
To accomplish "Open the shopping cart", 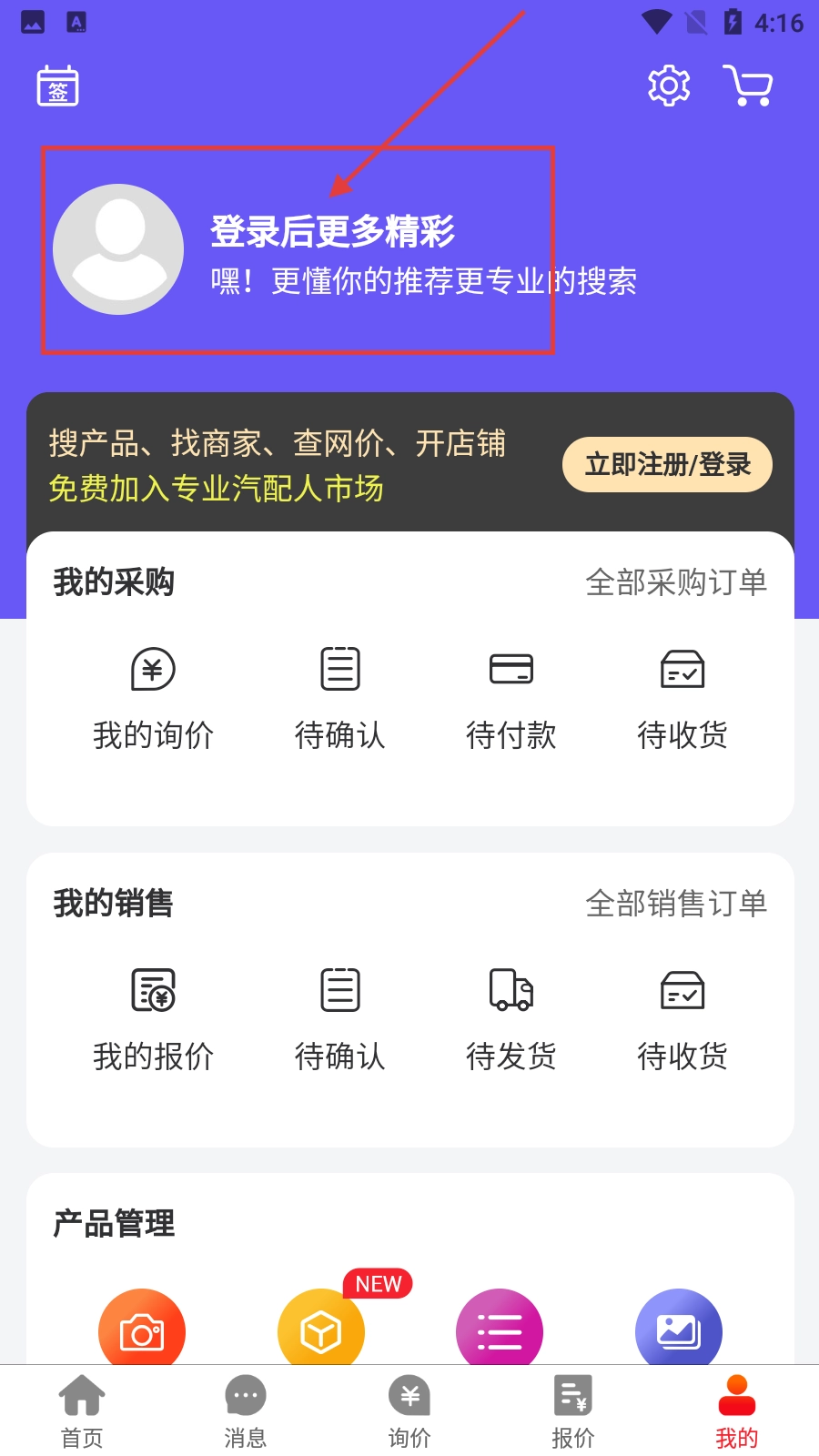I will click(x=748, y=86).
